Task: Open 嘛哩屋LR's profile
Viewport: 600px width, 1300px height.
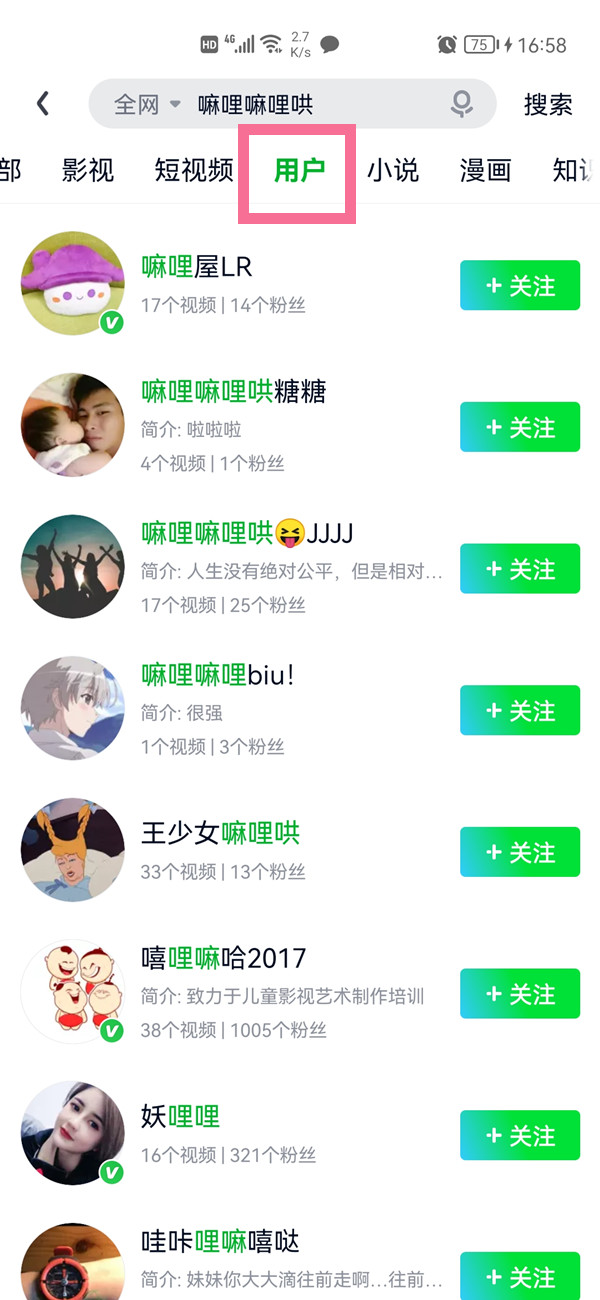Action: [x=196, y=267]
